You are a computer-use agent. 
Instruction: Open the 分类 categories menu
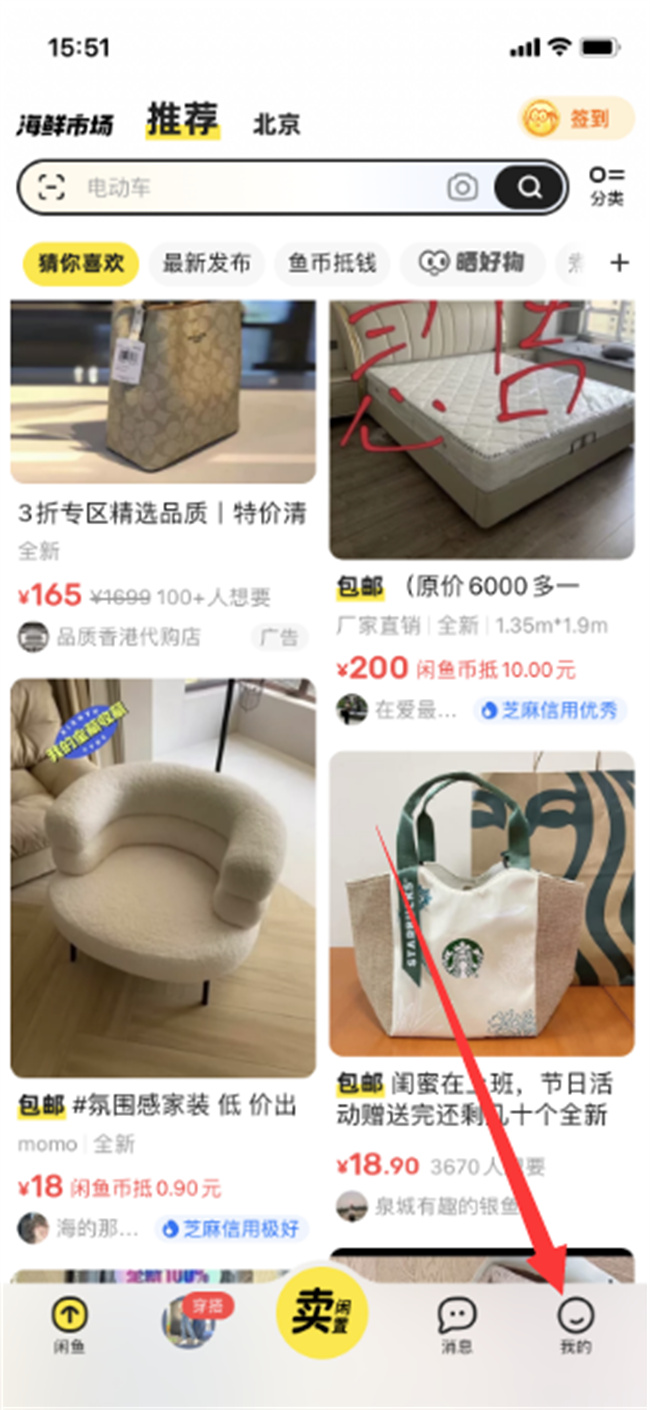coord(606,186)
